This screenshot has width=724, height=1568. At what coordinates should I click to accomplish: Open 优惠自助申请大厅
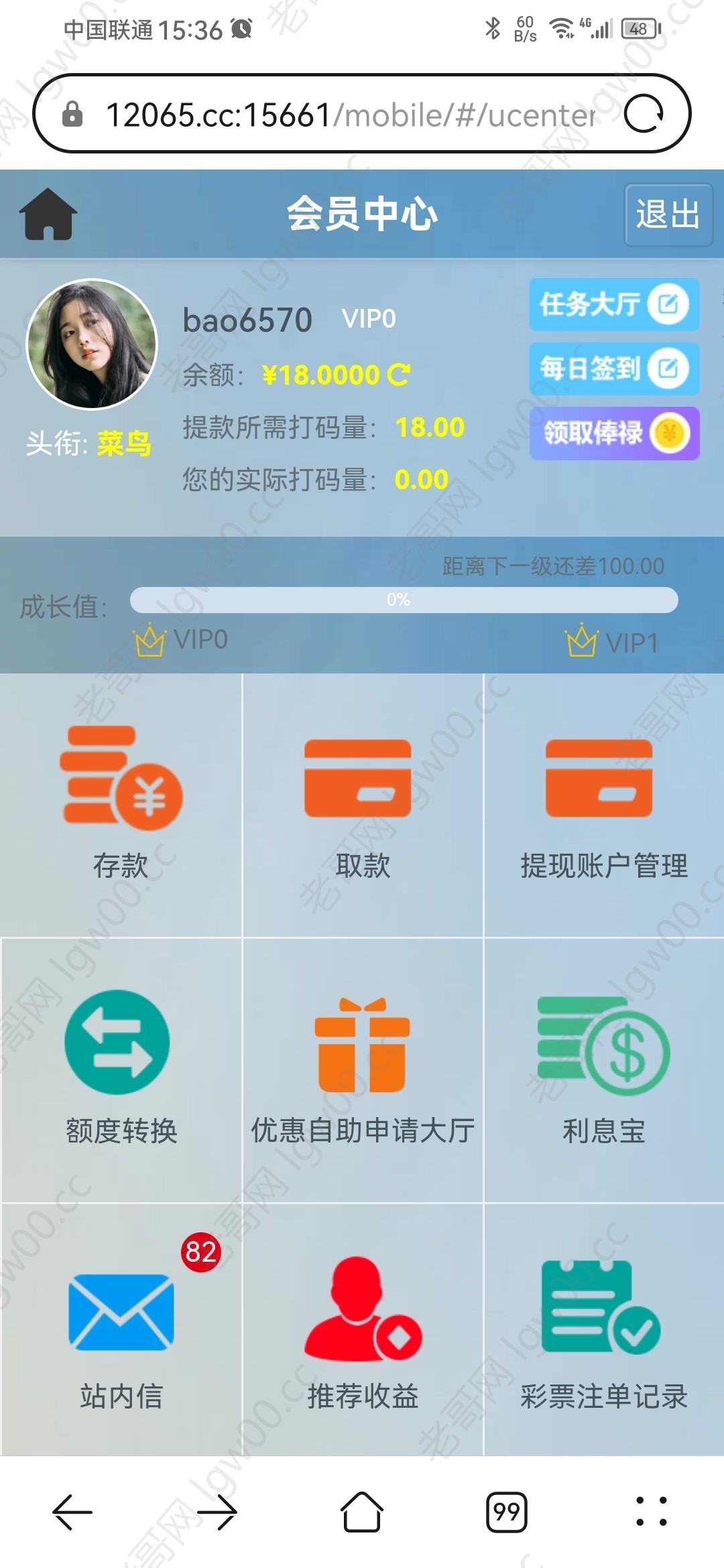click(x=362, y=1069)
